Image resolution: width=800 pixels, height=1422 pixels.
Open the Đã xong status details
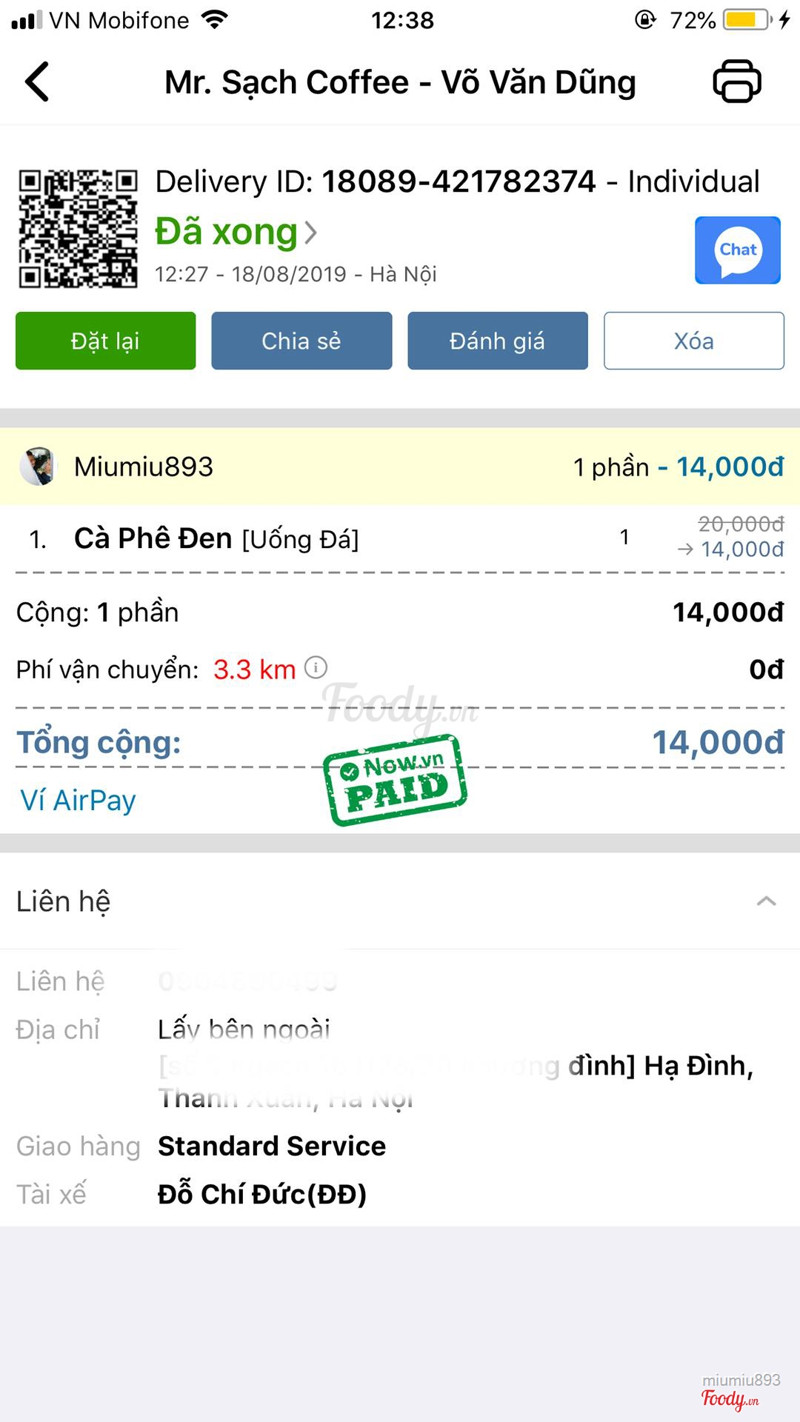point(236,233)
